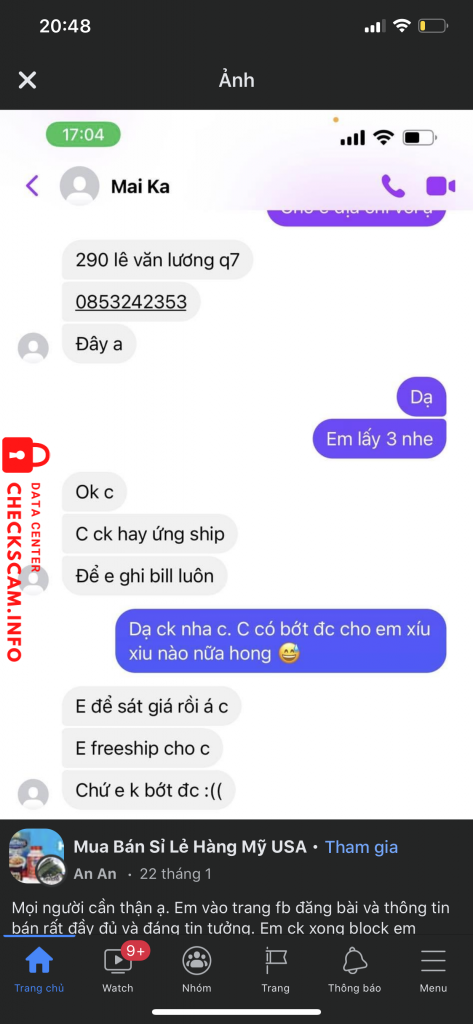Open the Thông báo notifications tab

[355, 969]
